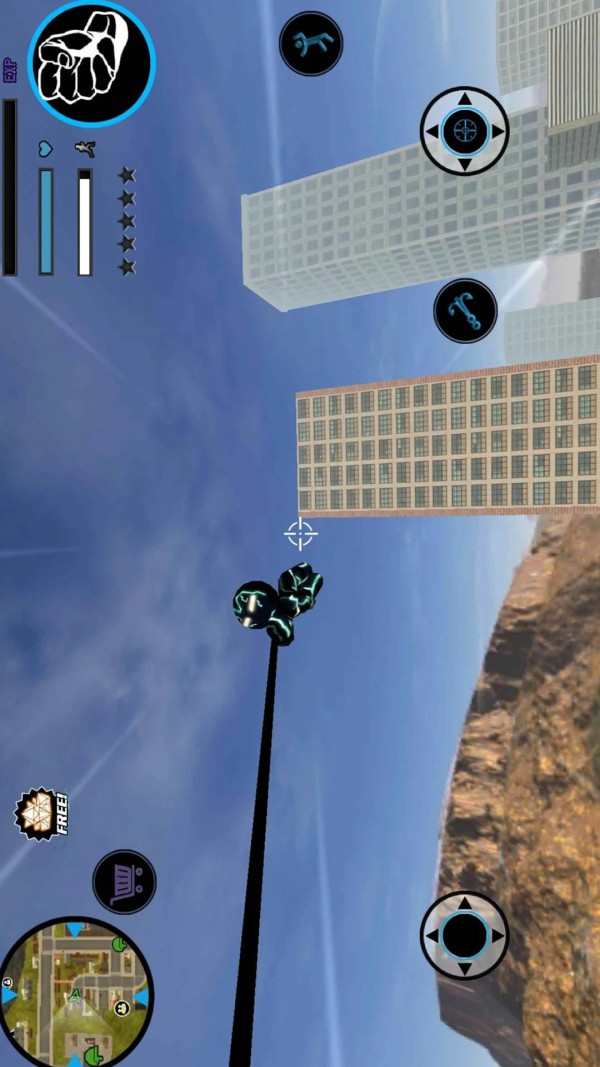The image size is (600, 1067).
Task: Fire the grappling hook rope button
Action: (x=465, y=311)
